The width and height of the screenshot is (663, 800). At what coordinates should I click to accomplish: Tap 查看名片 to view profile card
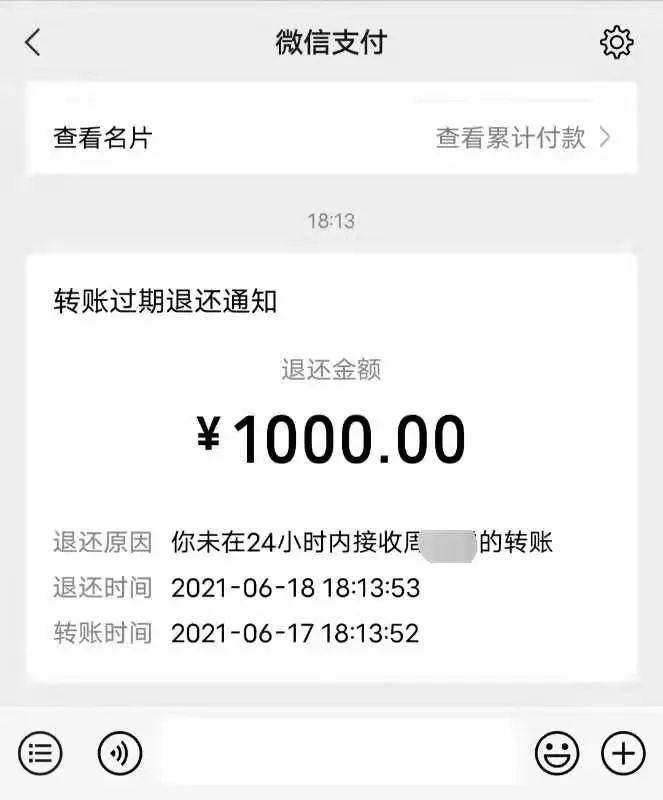click(x=103, y=138)
